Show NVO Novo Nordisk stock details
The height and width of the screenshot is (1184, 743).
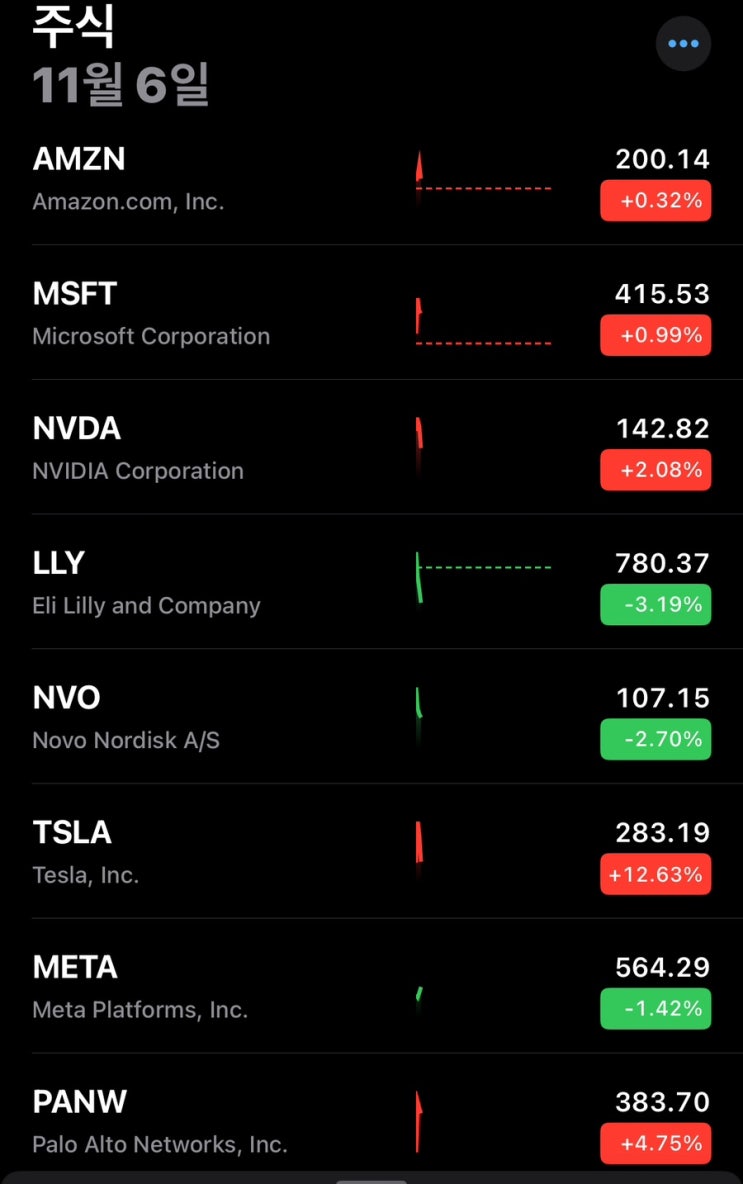pyautogui.click(x=200, y=718)
